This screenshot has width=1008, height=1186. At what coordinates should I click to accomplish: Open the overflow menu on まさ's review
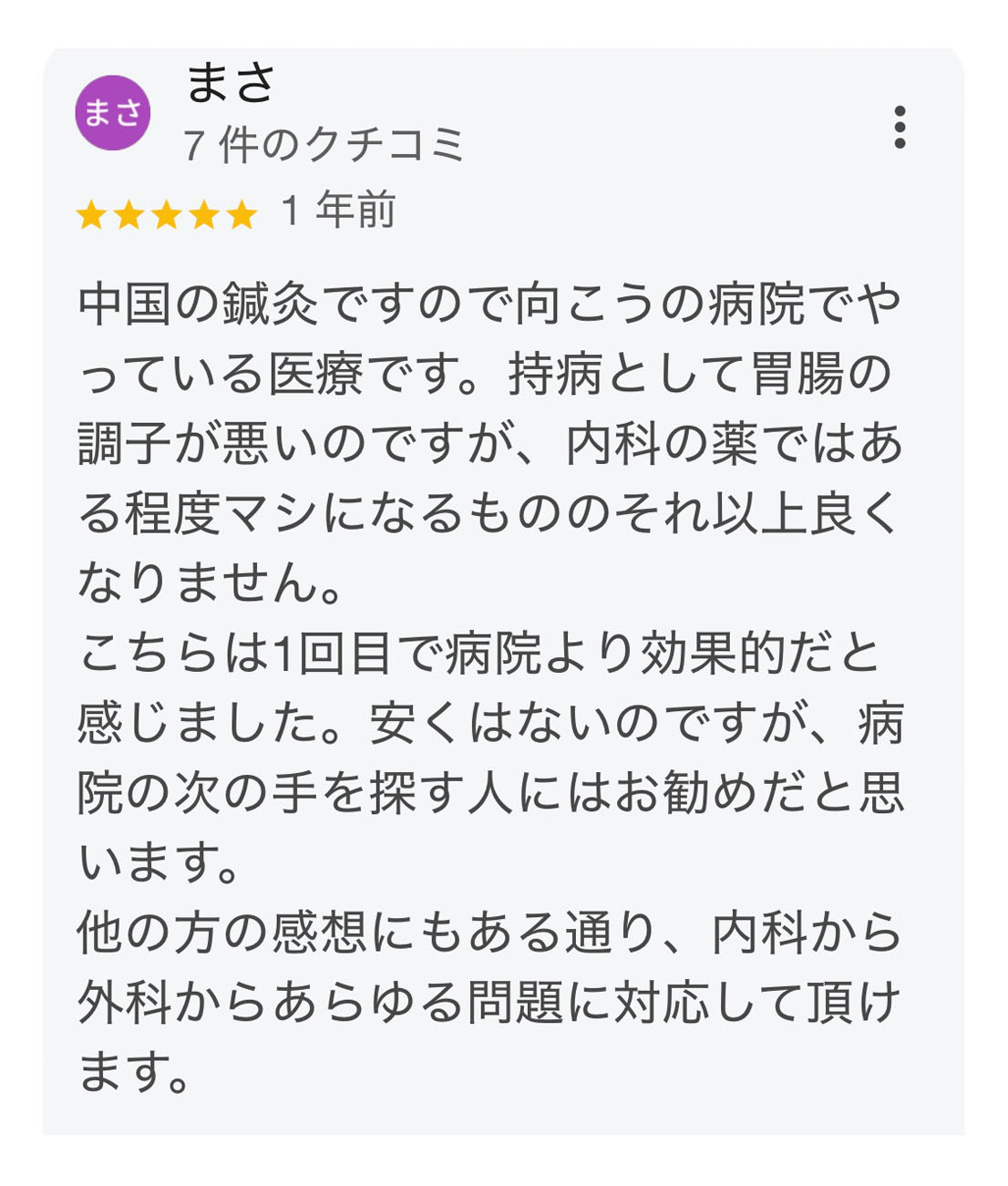[900, 128]
